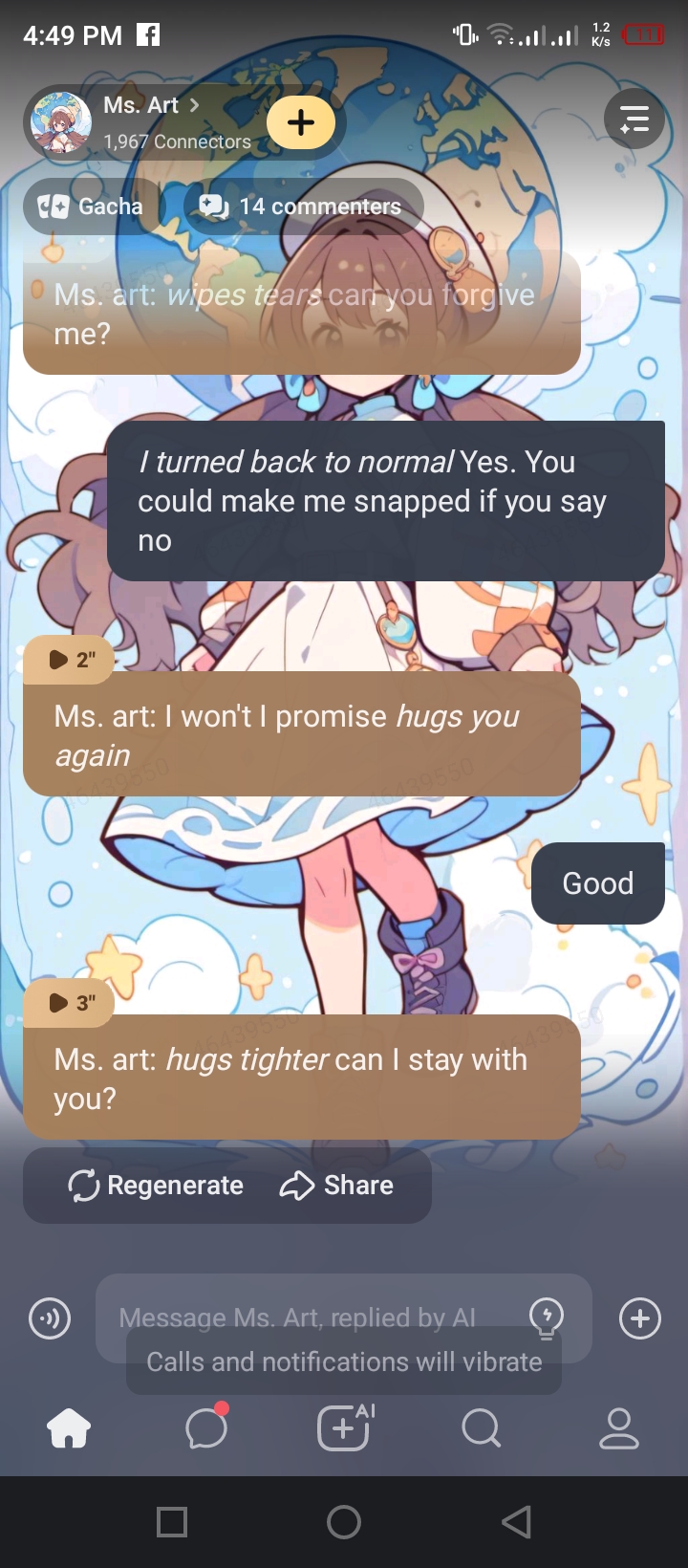
Task: Play the 2-second voice message
Action: point(69,660)
